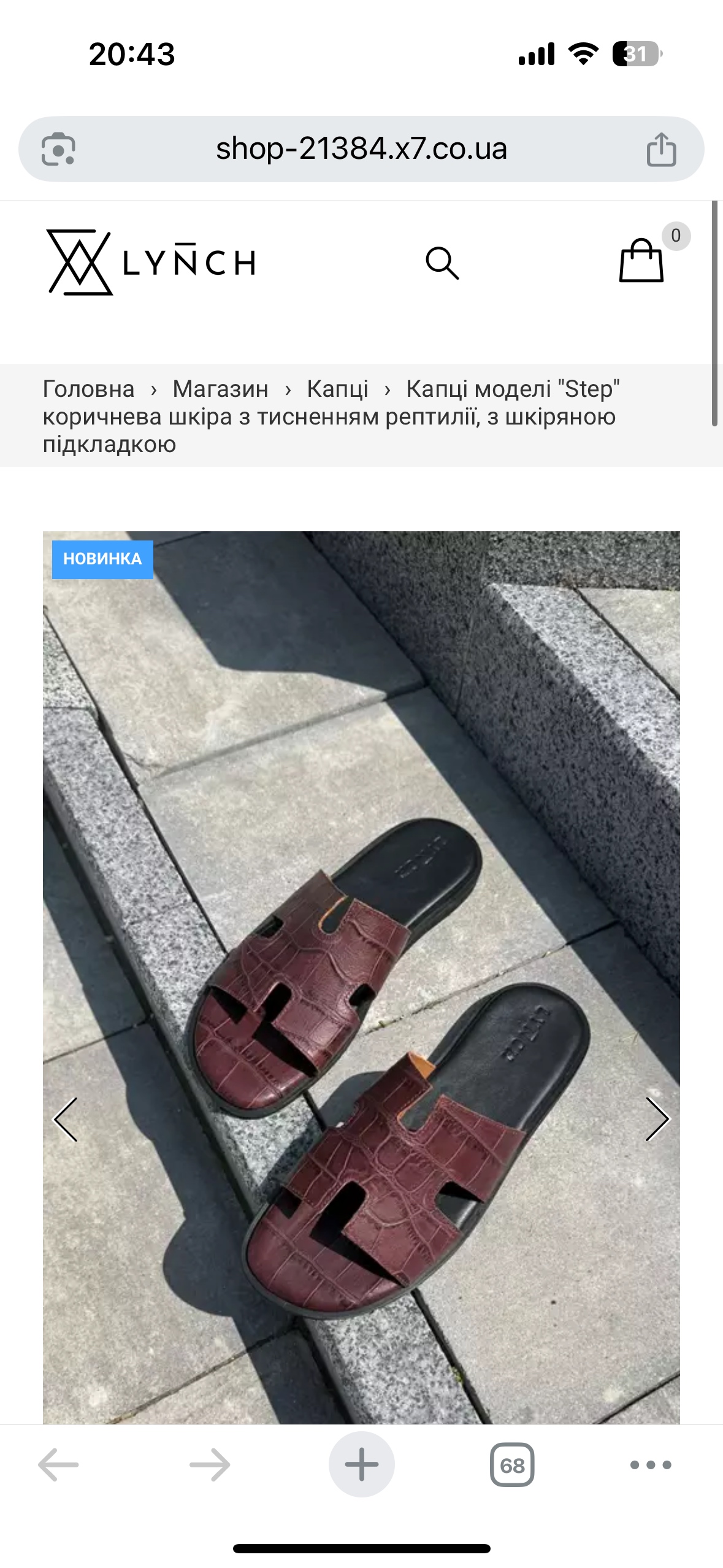The image size is (723, 1568).
Task: Tap the address bar URL
Action: pyautogui.click(x=361, y=149)
